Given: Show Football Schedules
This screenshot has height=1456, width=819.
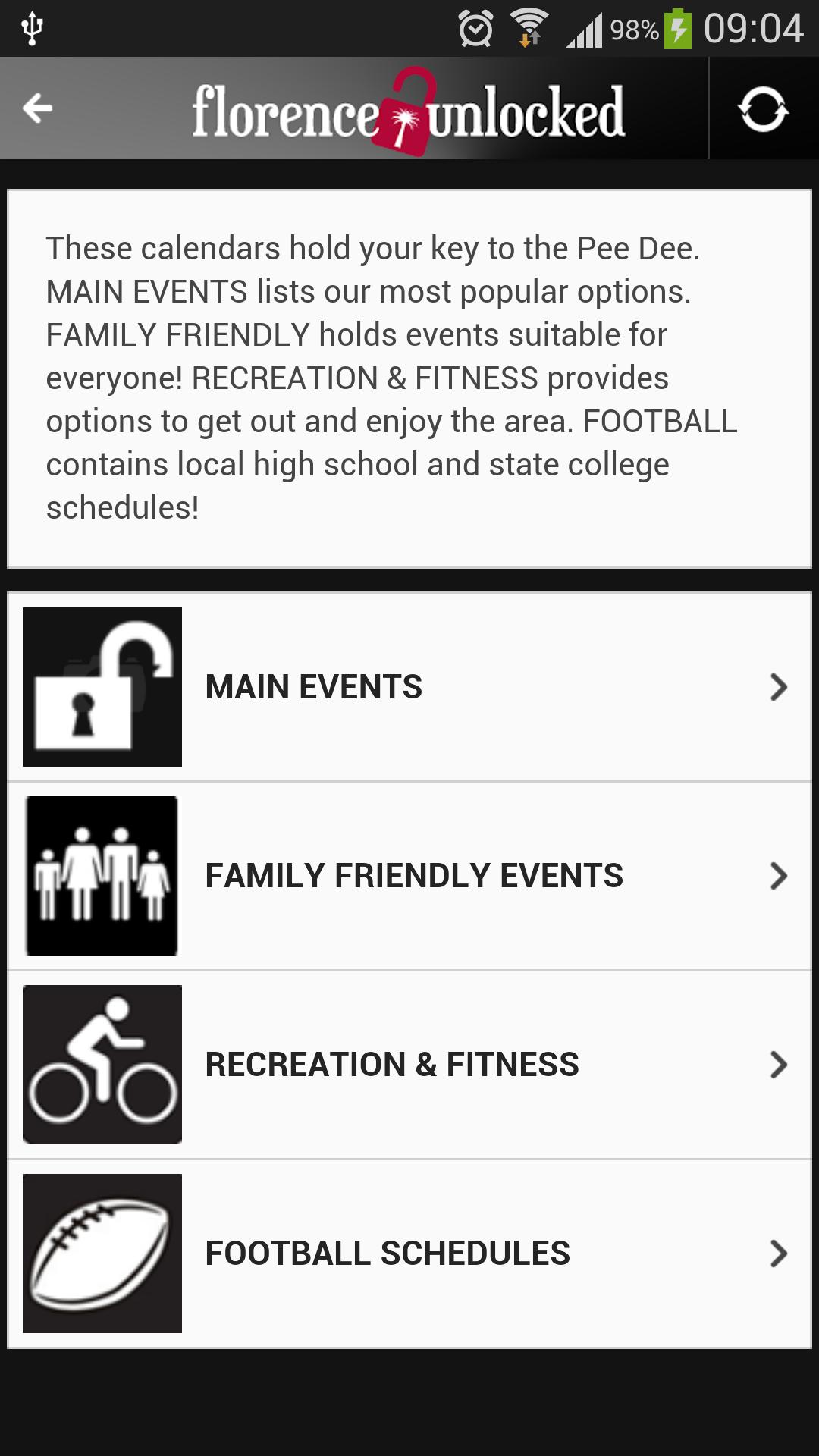Looking at the screenshot, I should click(409, 1254).
